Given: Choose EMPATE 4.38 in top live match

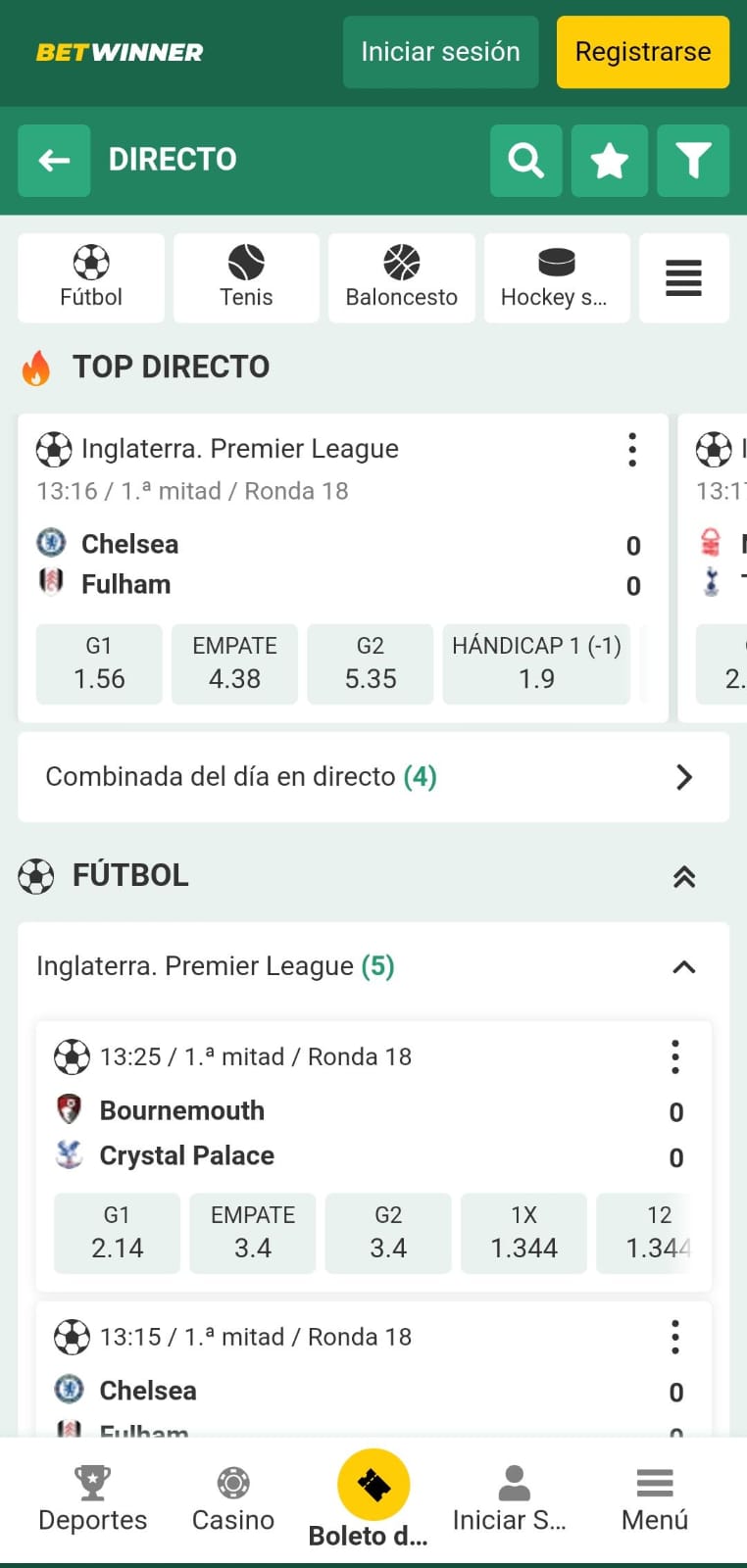Looking at the screenshot, I should (x=234, y=663).
